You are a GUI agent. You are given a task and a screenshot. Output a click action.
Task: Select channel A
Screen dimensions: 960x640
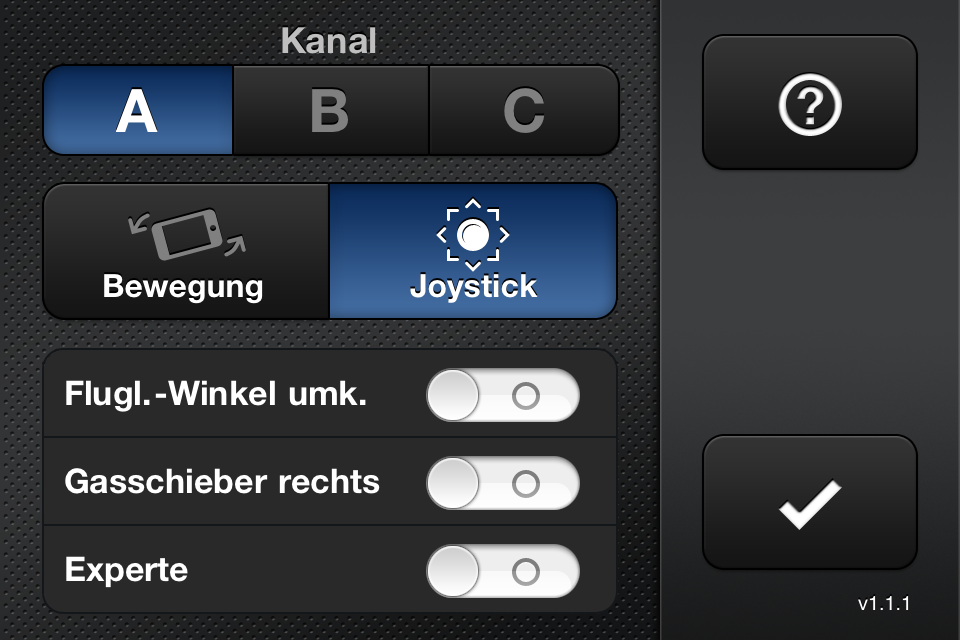(137, 111)
